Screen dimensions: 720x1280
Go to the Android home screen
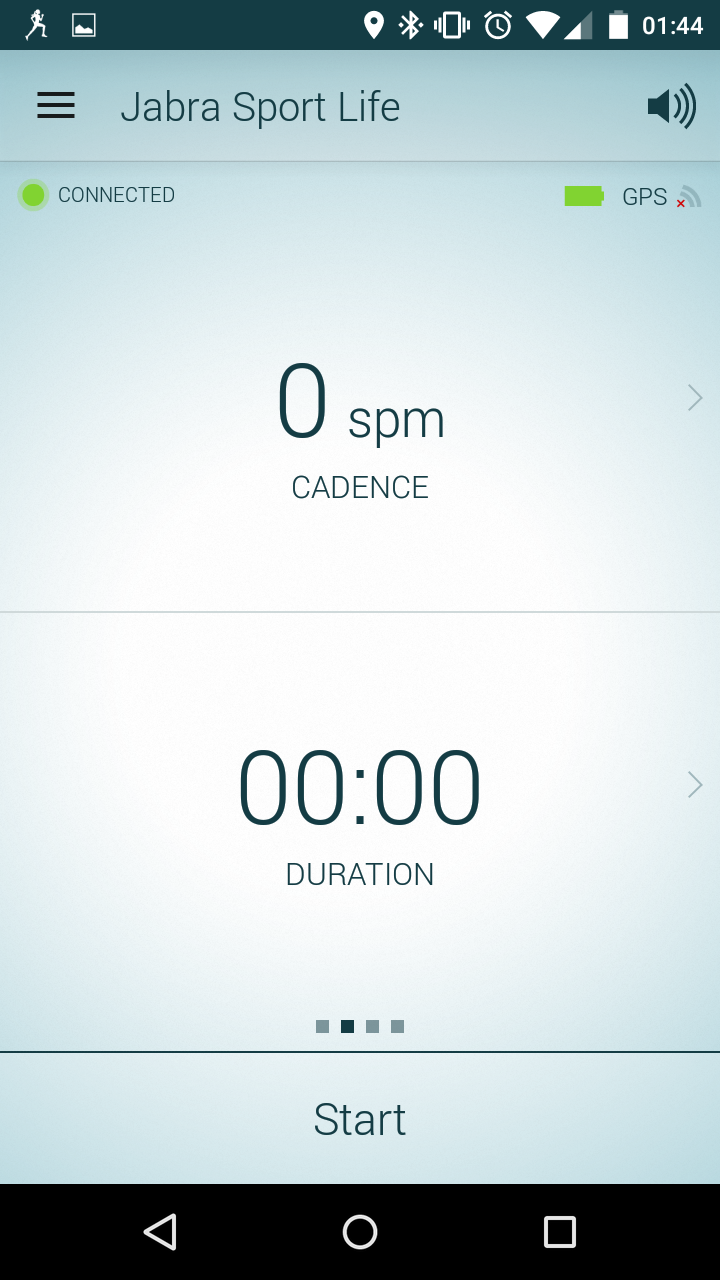(x=360, y=1232)
